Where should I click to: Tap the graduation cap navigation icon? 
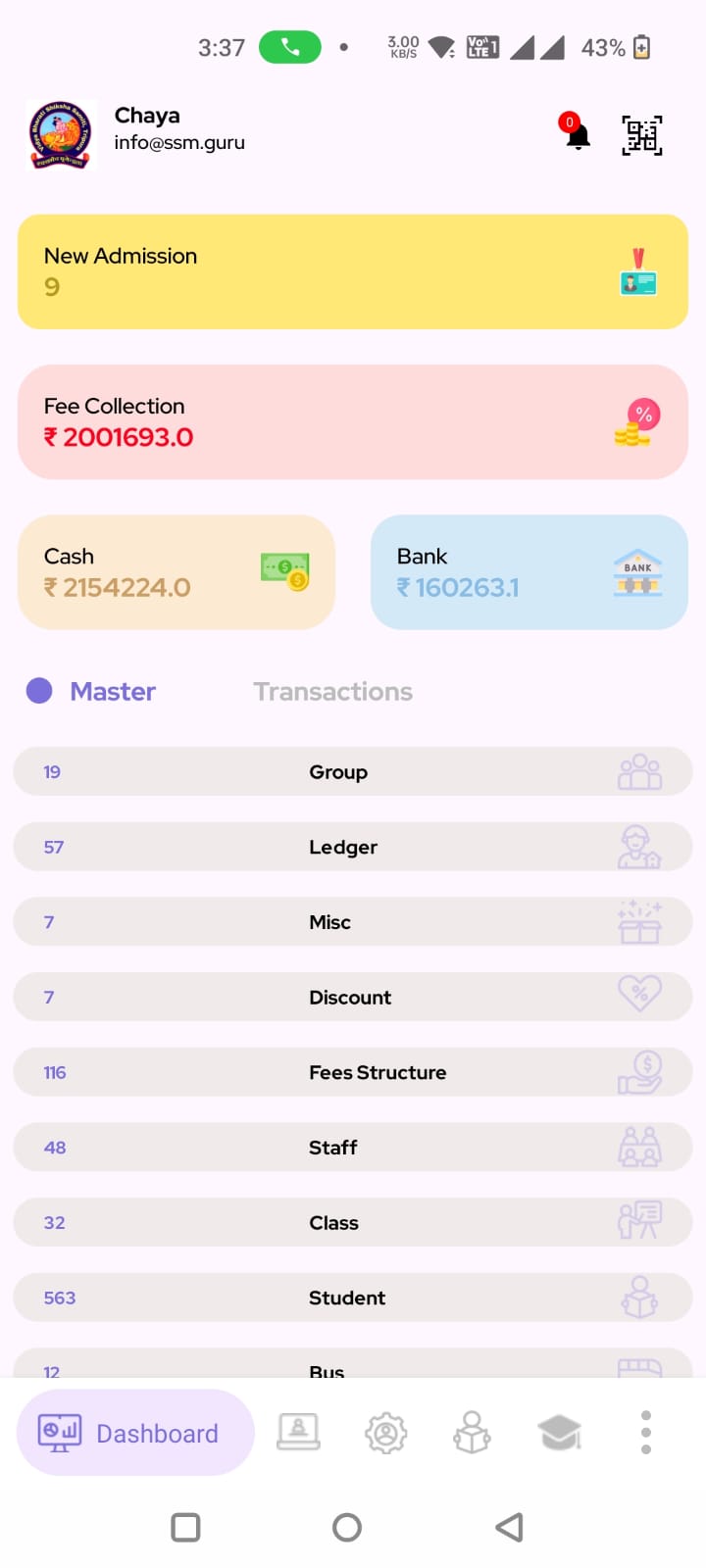coord(560,1433)
